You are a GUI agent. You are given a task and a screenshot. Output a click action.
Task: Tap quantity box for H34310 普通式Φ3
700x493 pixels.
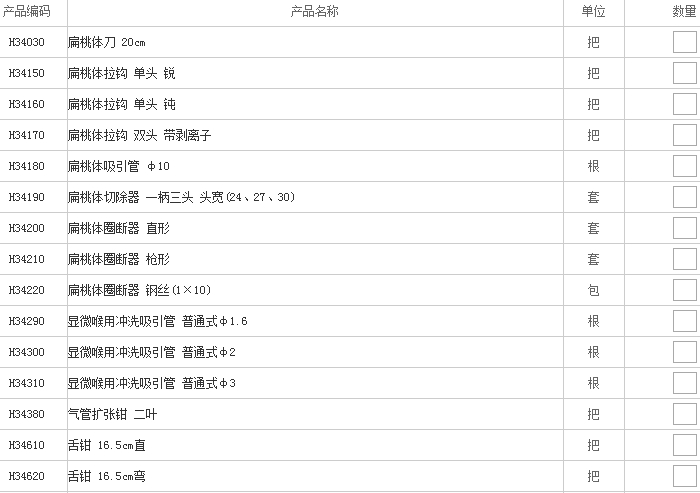tap(684, 383)
